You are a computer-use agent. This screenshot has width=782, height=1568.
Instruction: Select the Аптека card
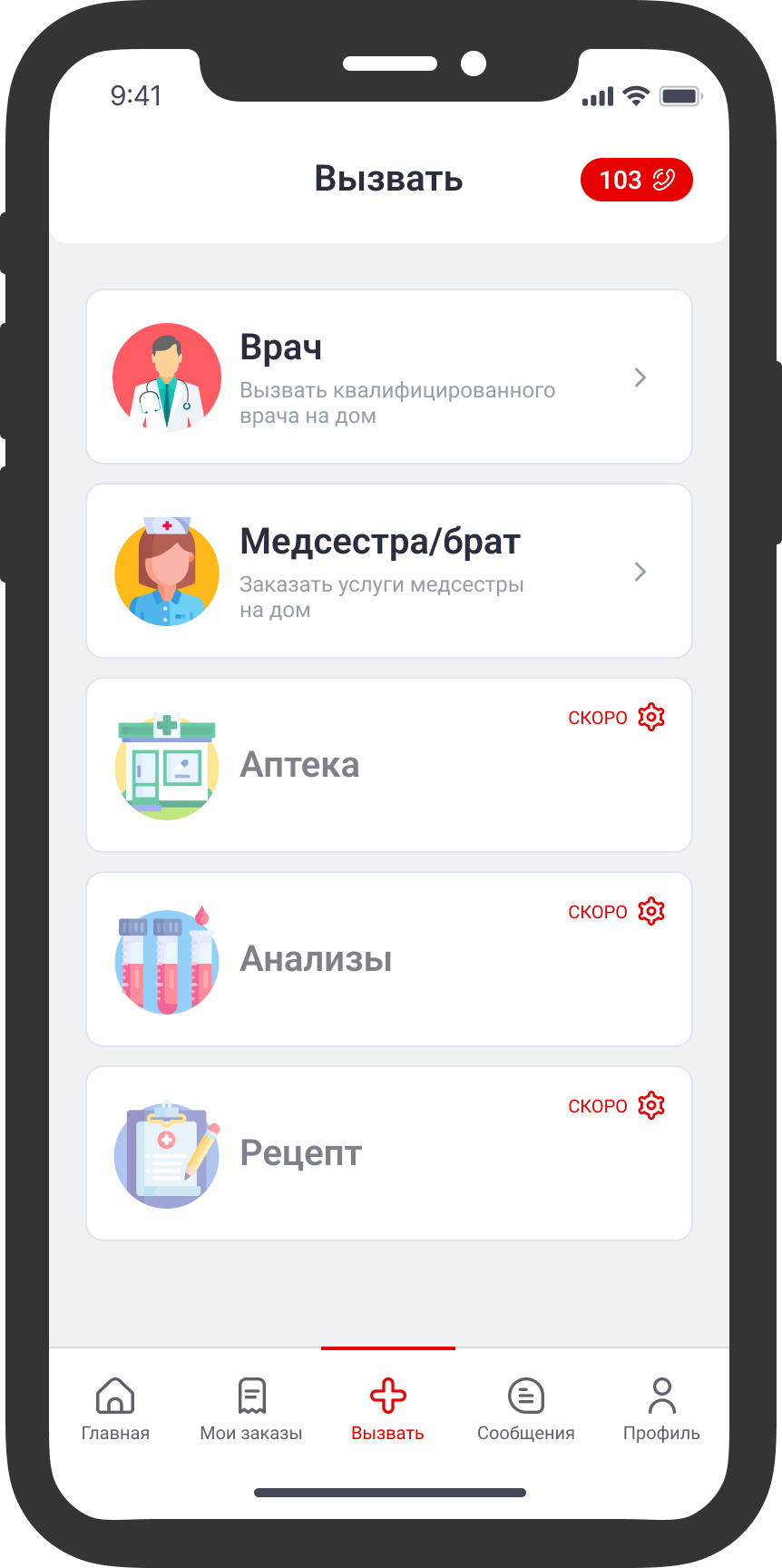pyautogui.click(x=388, y=765)
